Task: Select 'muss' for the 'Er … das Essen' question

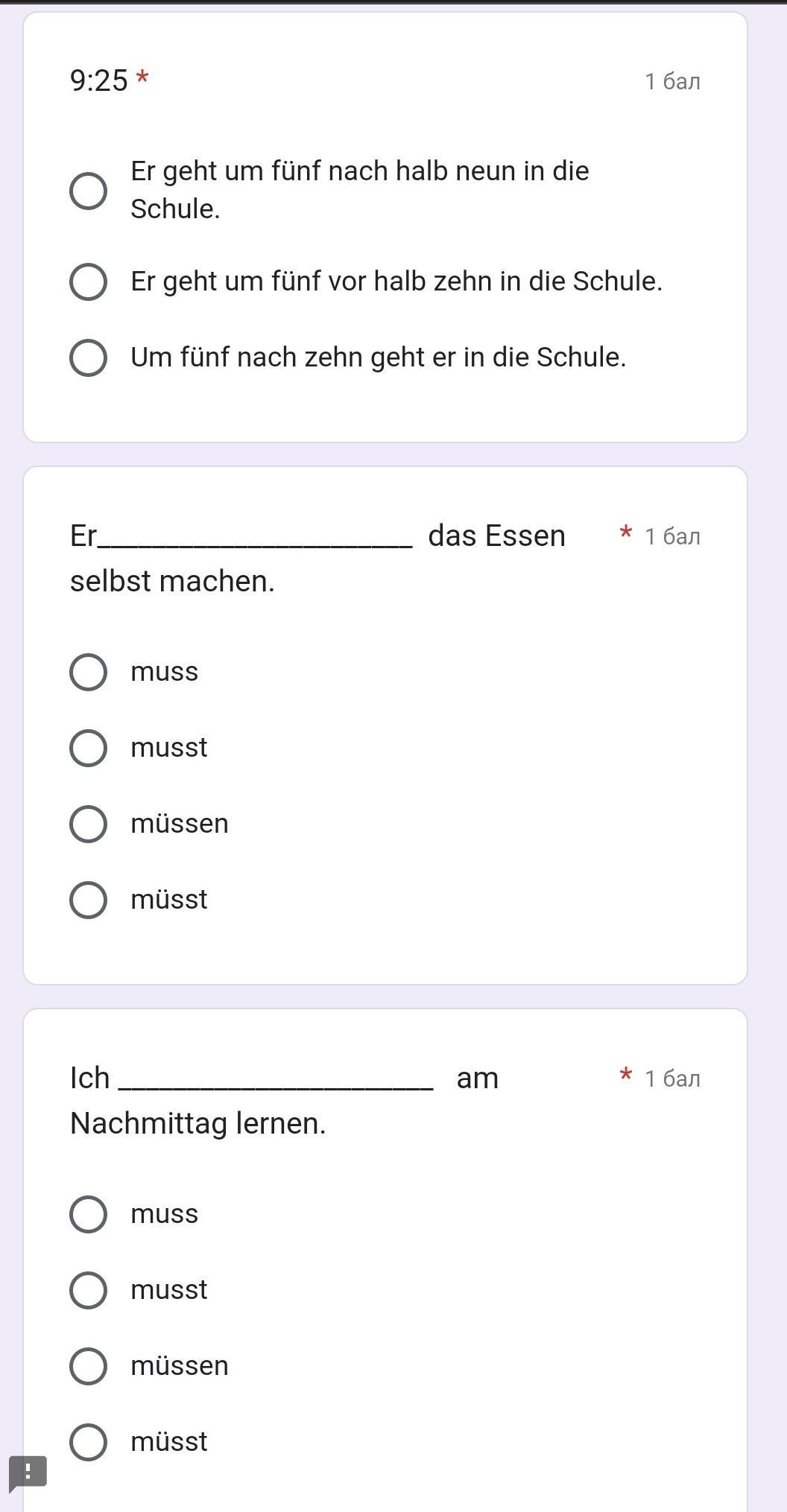Action: (x=88, y=672)
